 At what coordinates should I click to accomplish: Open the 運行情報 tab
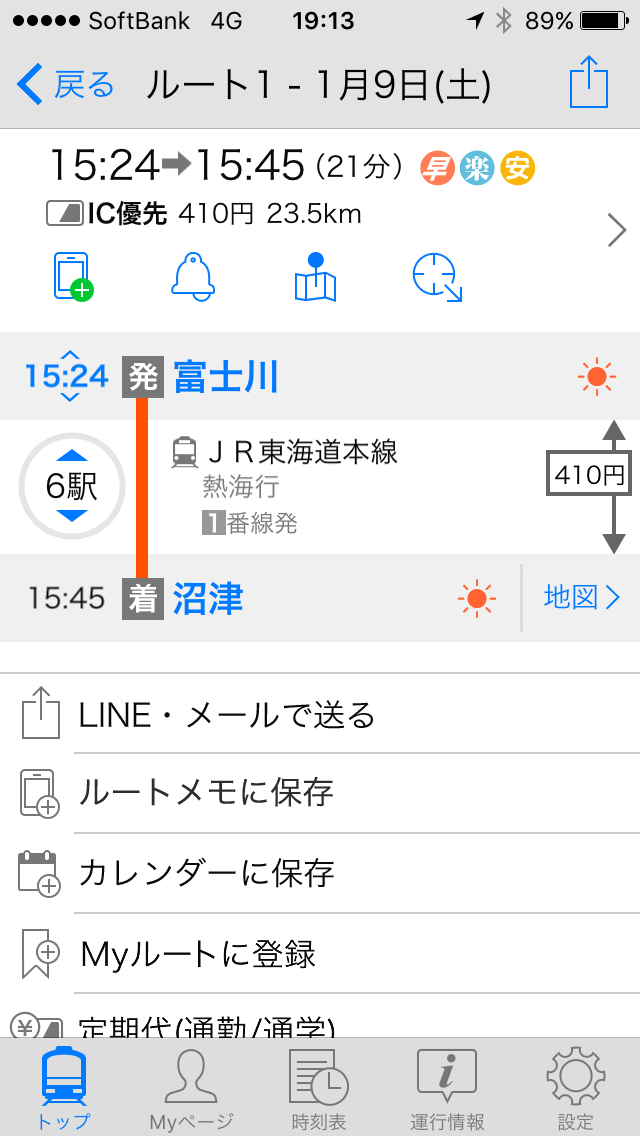click(447, 1089)
